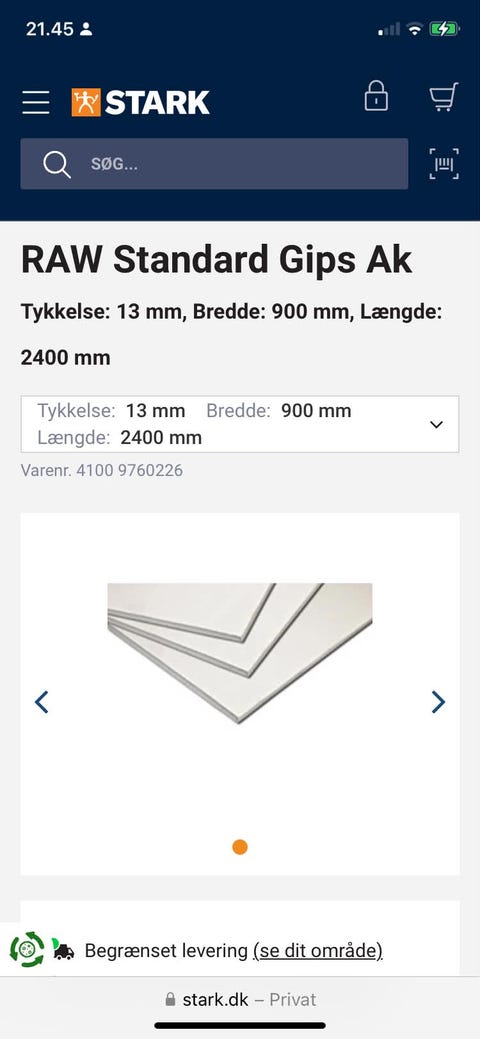Screen dimensions: 480x1039
Task: Open the login padlock icon
Action: tap(376, 96)
